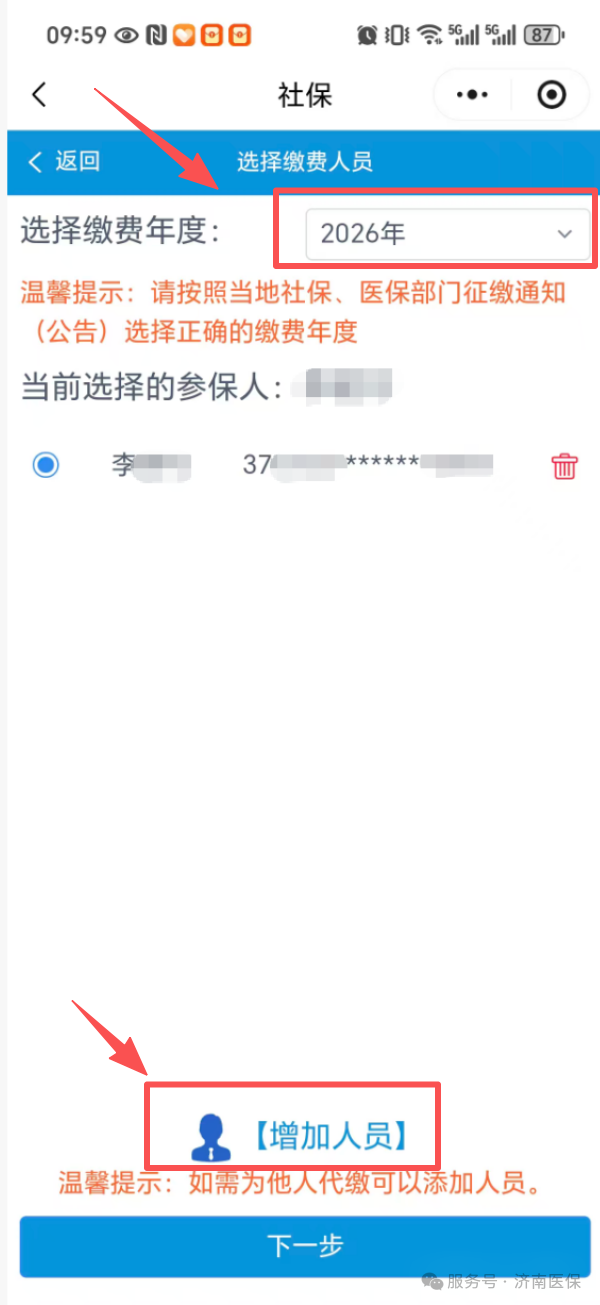Delete the 李 participant with trash icon
This screenshot has height=1305, width=600.
(564, 466)
